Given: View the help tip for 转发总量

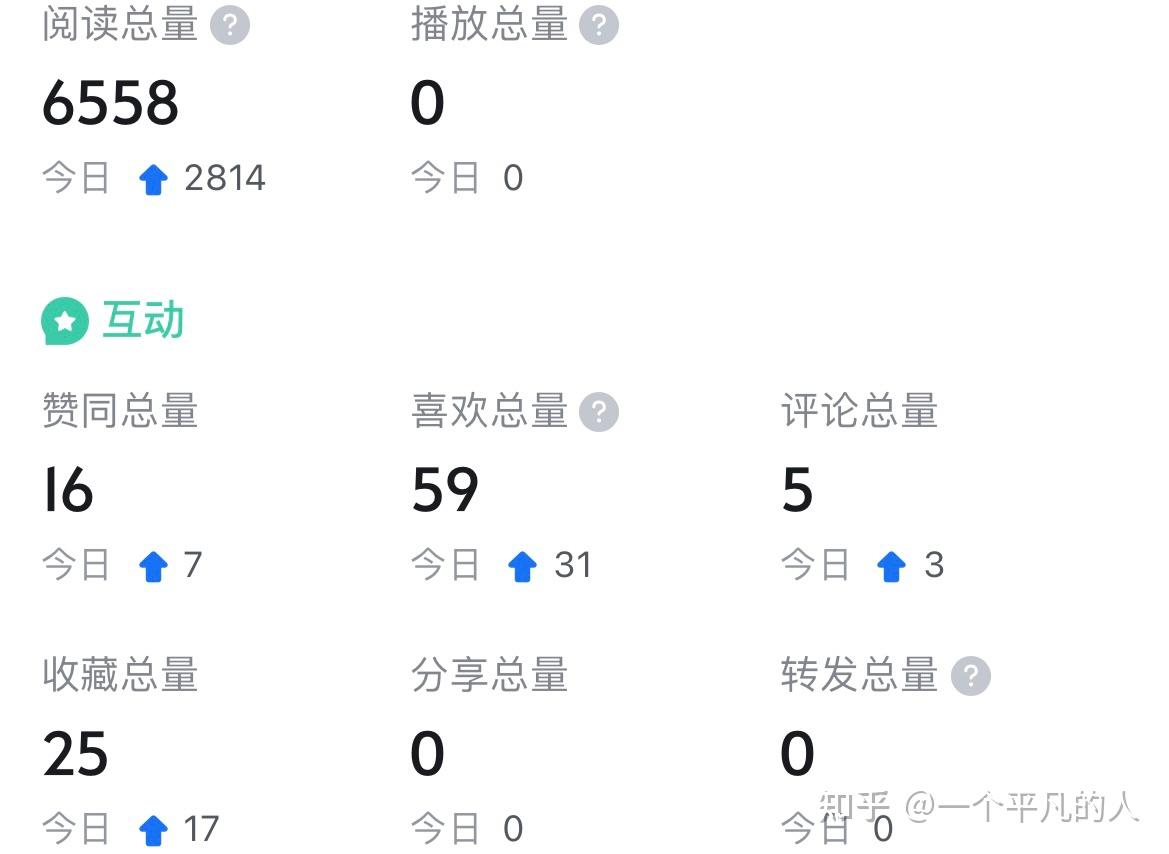Looking at the screenshot, I should point(970,676).
